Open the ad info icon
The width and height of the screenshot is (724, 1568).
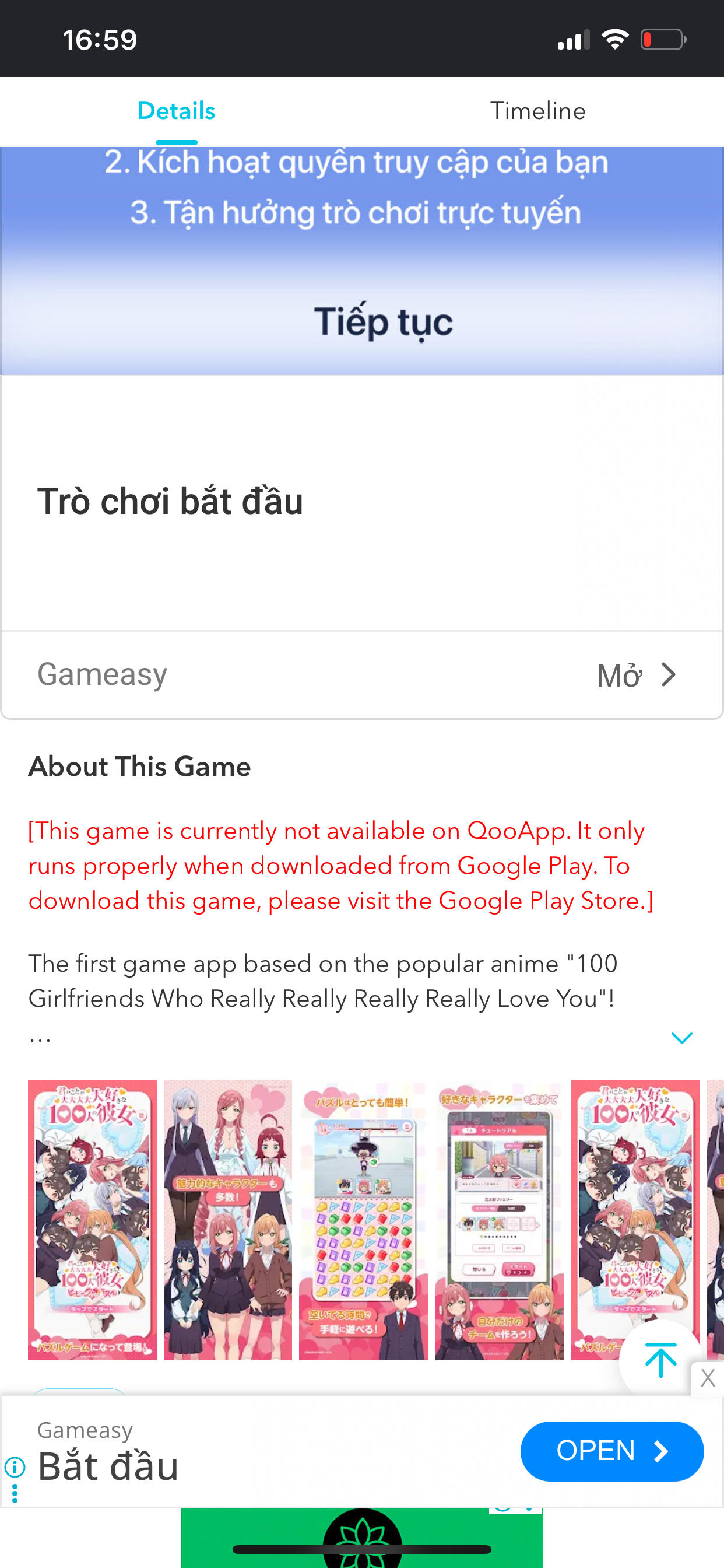tap(15, 1467)
